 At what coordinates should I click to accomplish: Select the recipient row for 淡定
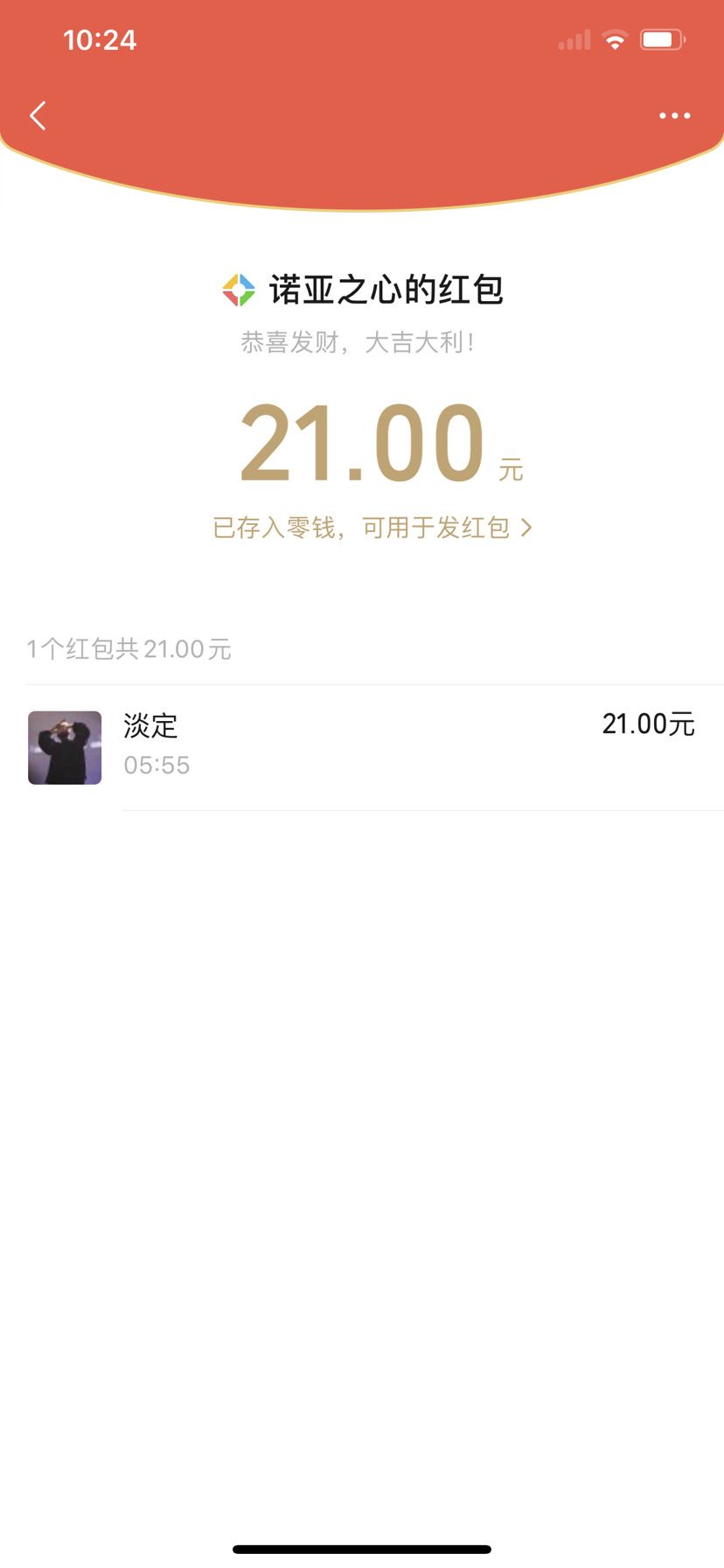[362, 747]
